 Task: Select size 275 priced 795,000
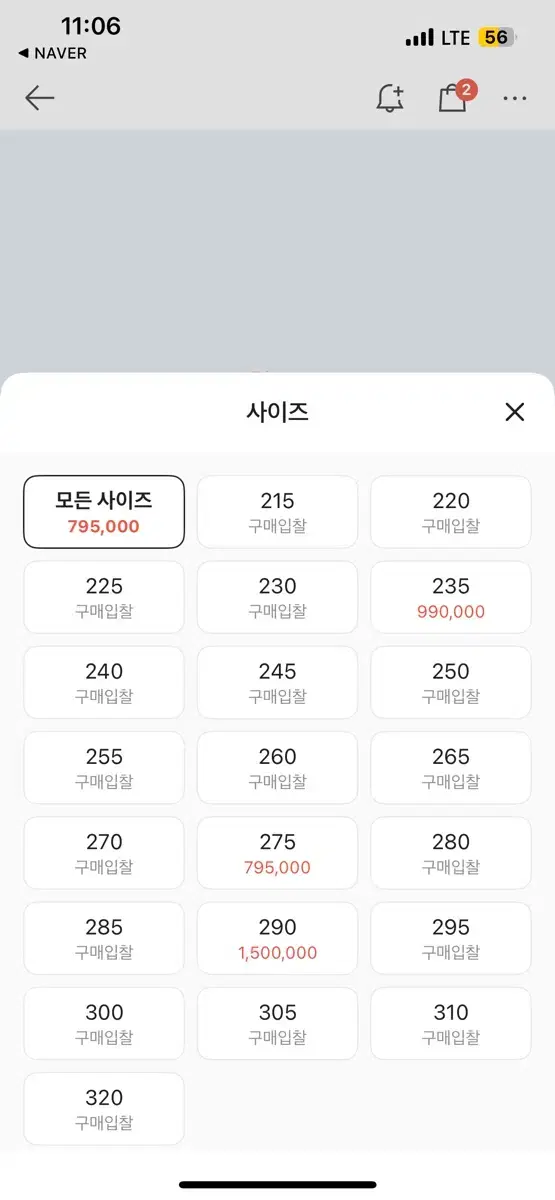pos(277,853)
